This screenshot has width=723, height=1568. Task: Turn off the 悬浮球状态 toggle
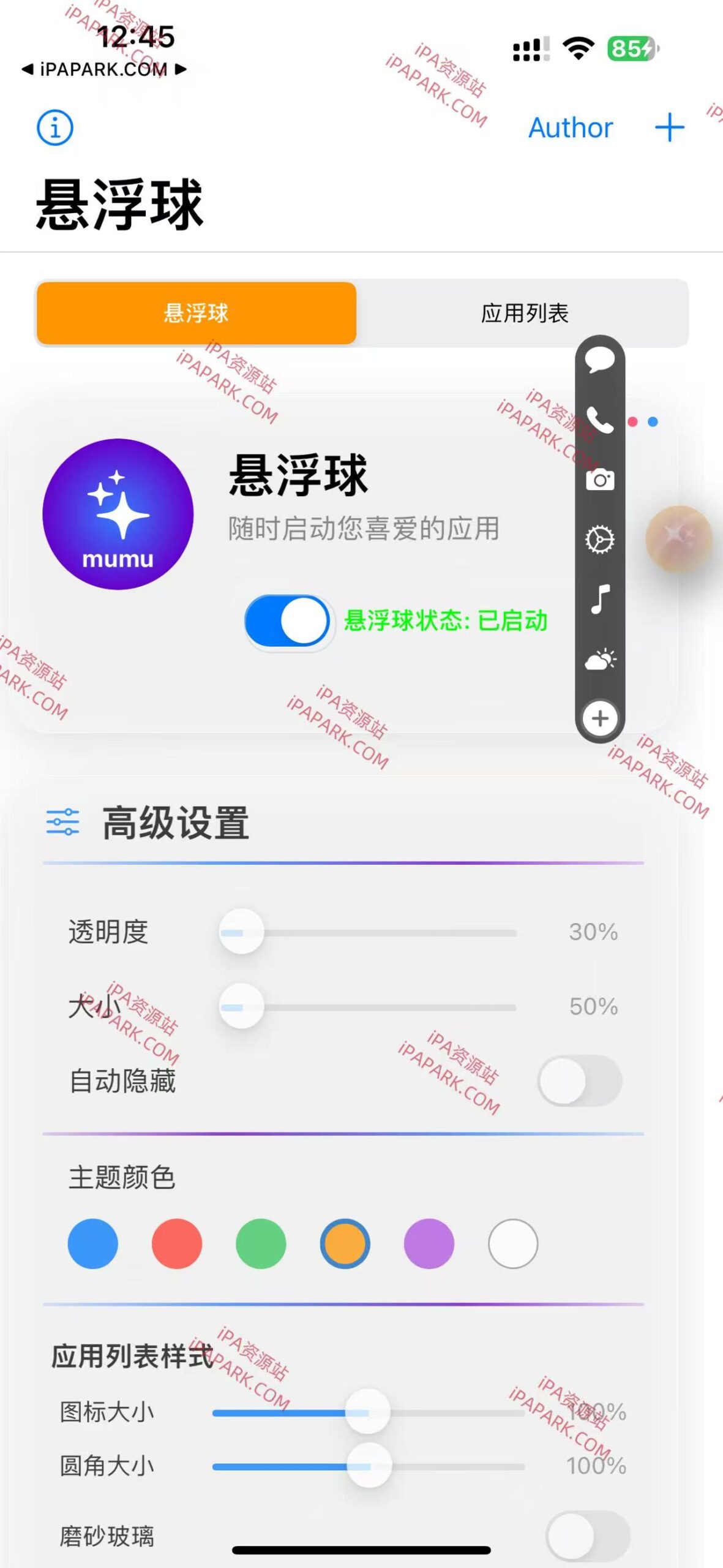[x=289, y=620]
